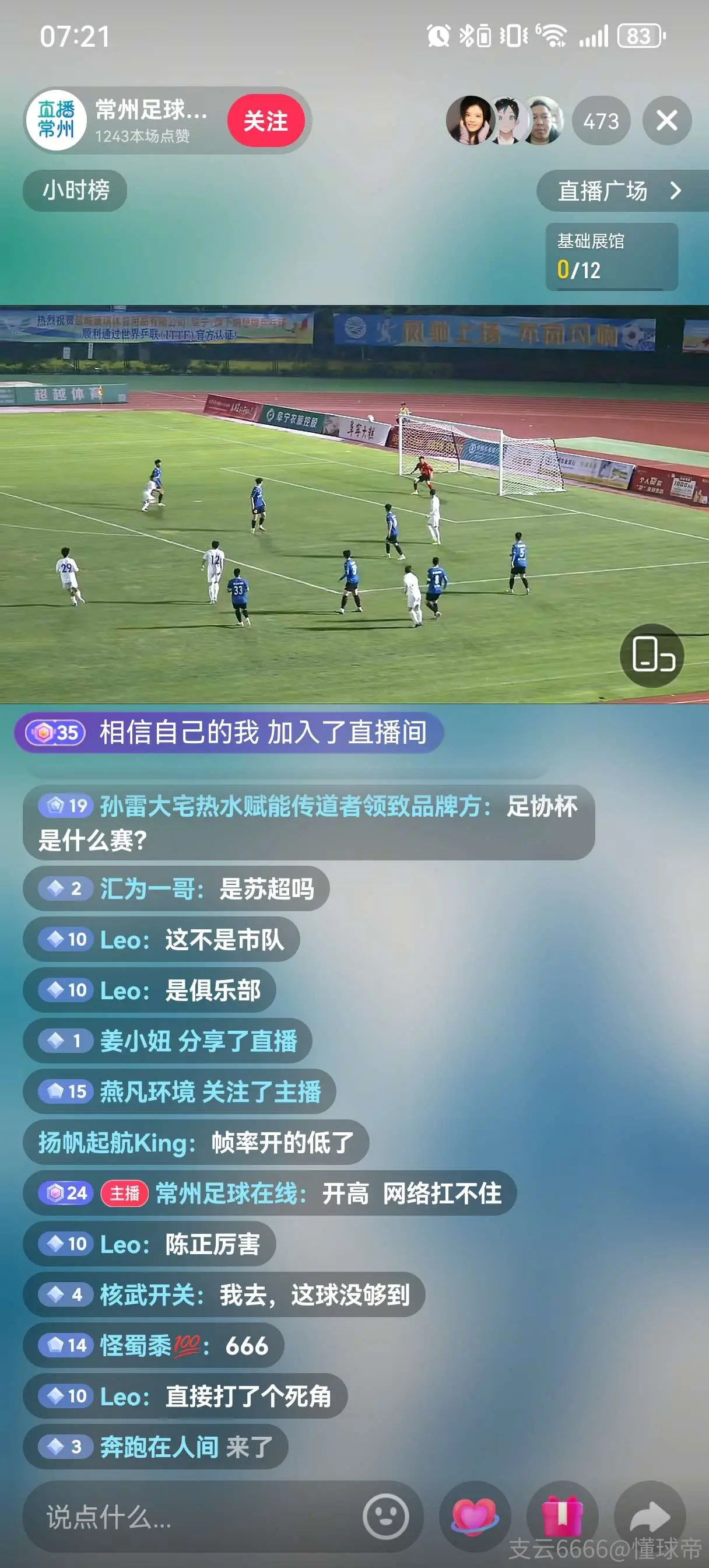Tap the first top viewer avatar
Viewport: 709px width, 1568px height.
[471, 121]
